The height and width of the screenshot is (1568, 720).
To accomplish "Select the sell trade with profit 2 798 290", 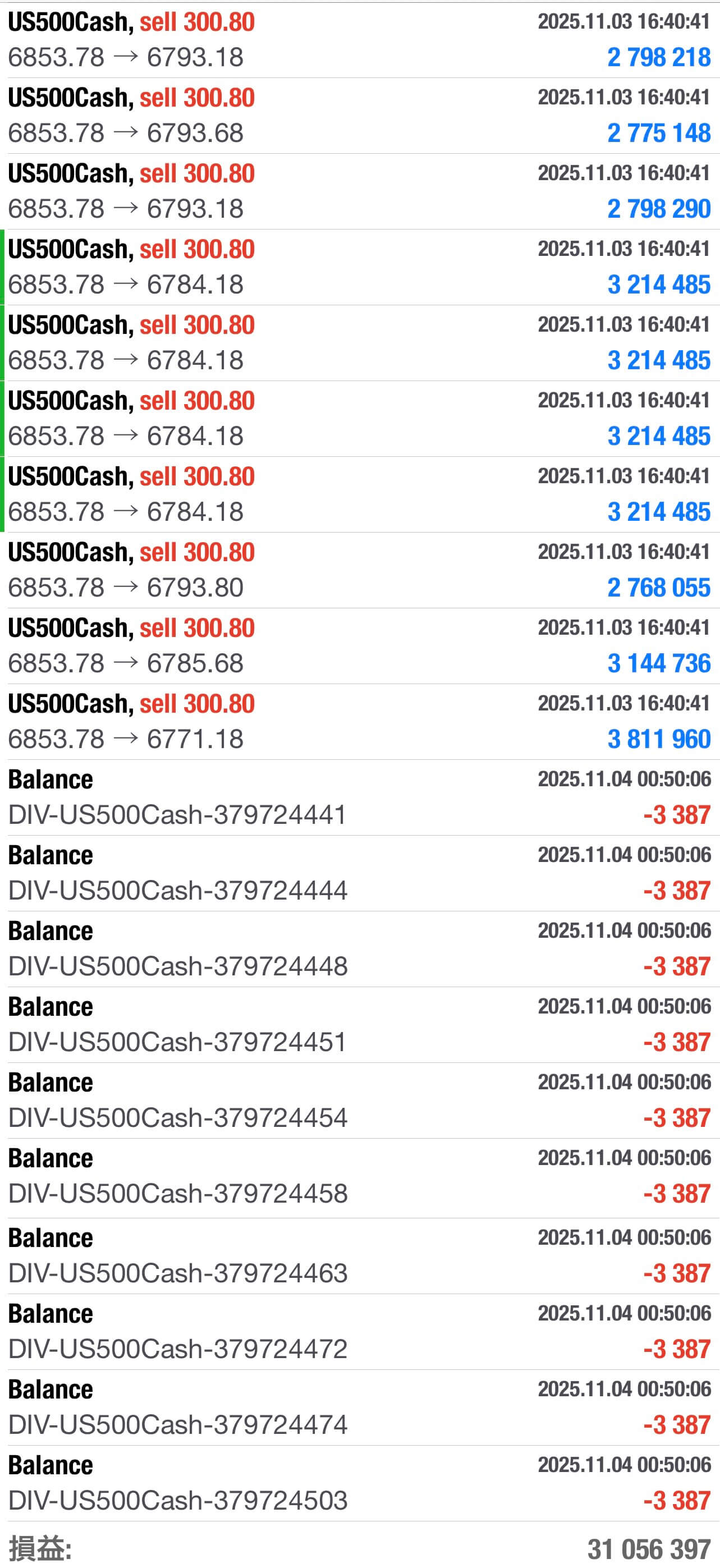I will point(359,191).
